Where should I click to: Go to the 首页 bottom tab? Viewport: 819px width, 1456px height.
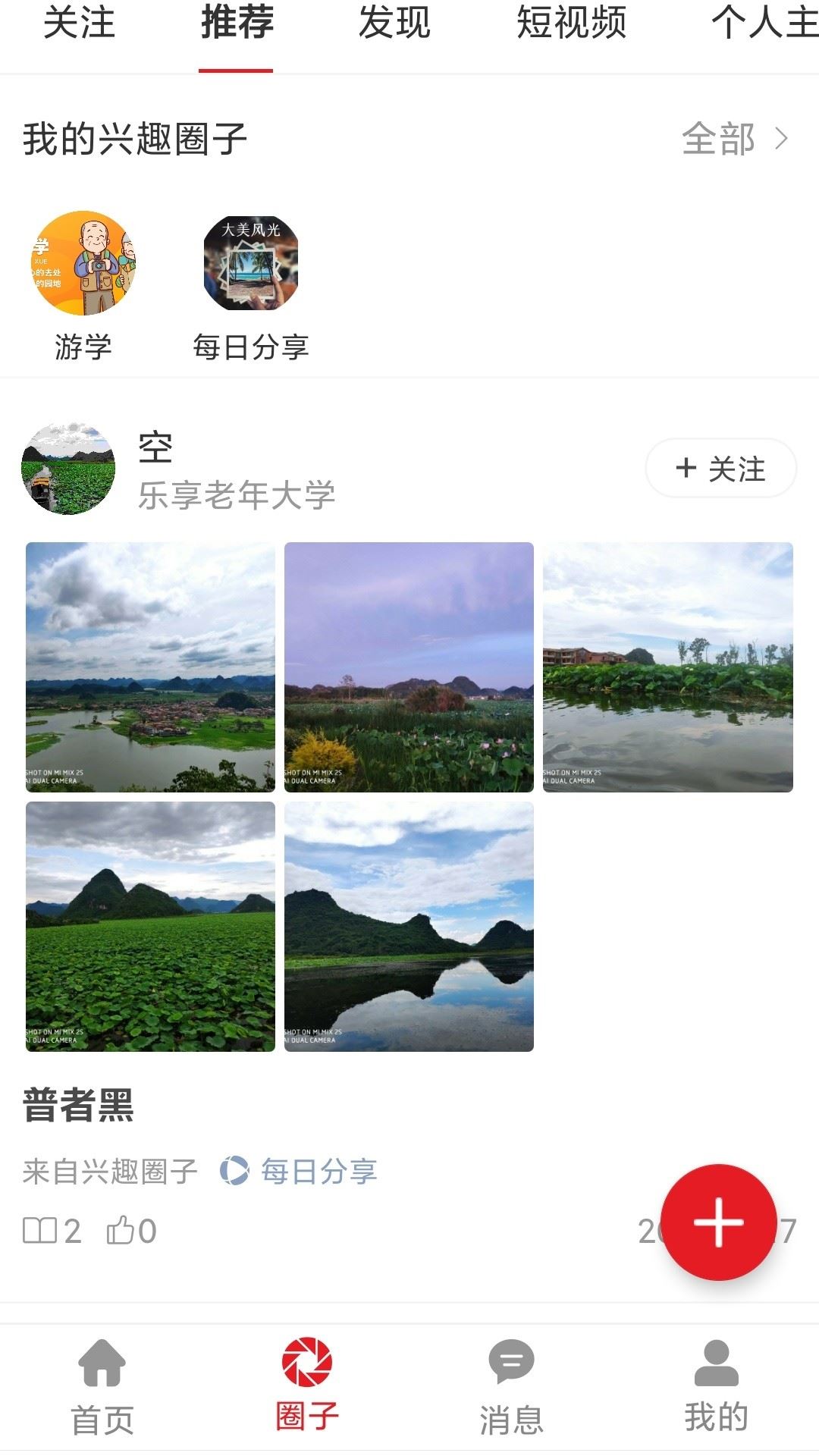pyautogui.click(x=102, y=1388)
